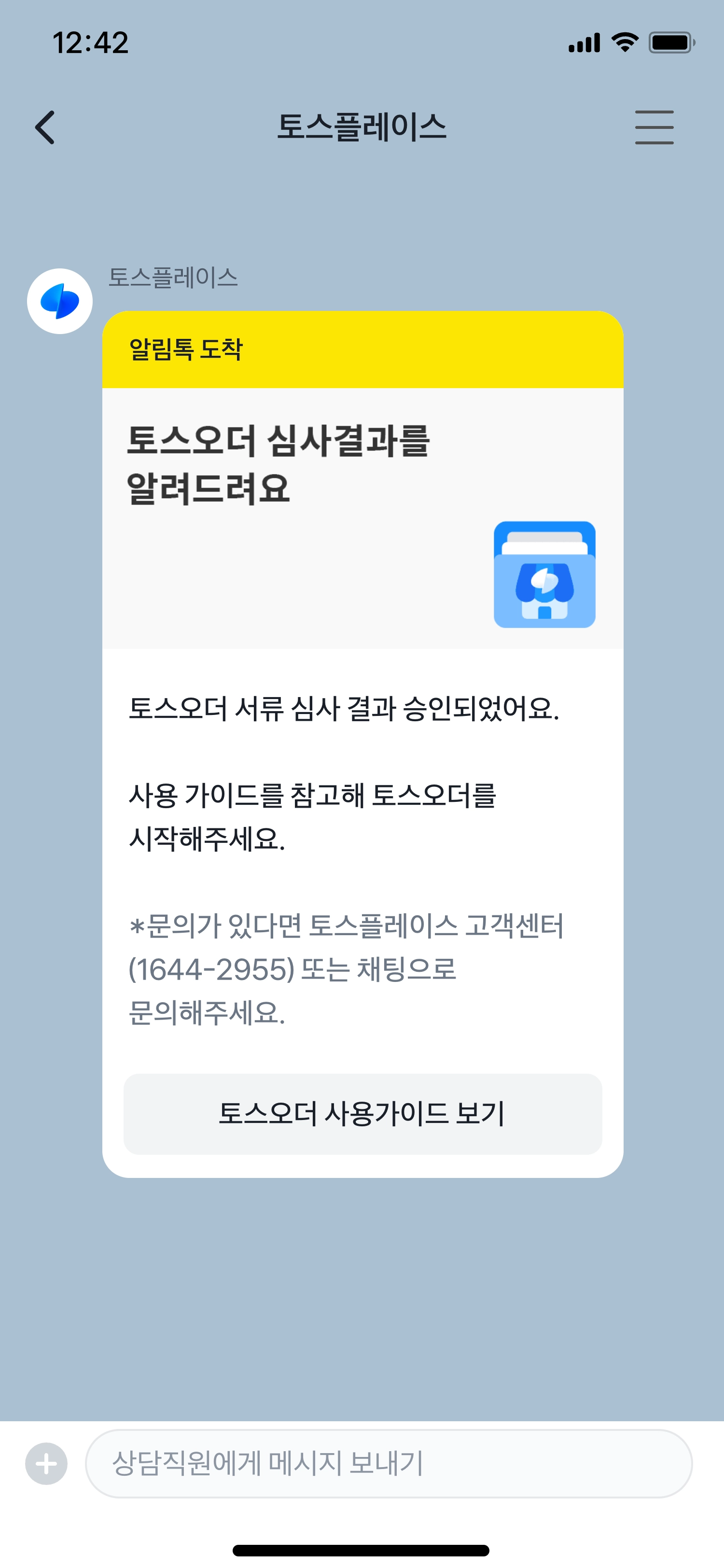This screenshot has width=724, height=1568.
Task: Focus the 상담직원에게 메시지 보내기 field
Action: (x=388, y=1463)
